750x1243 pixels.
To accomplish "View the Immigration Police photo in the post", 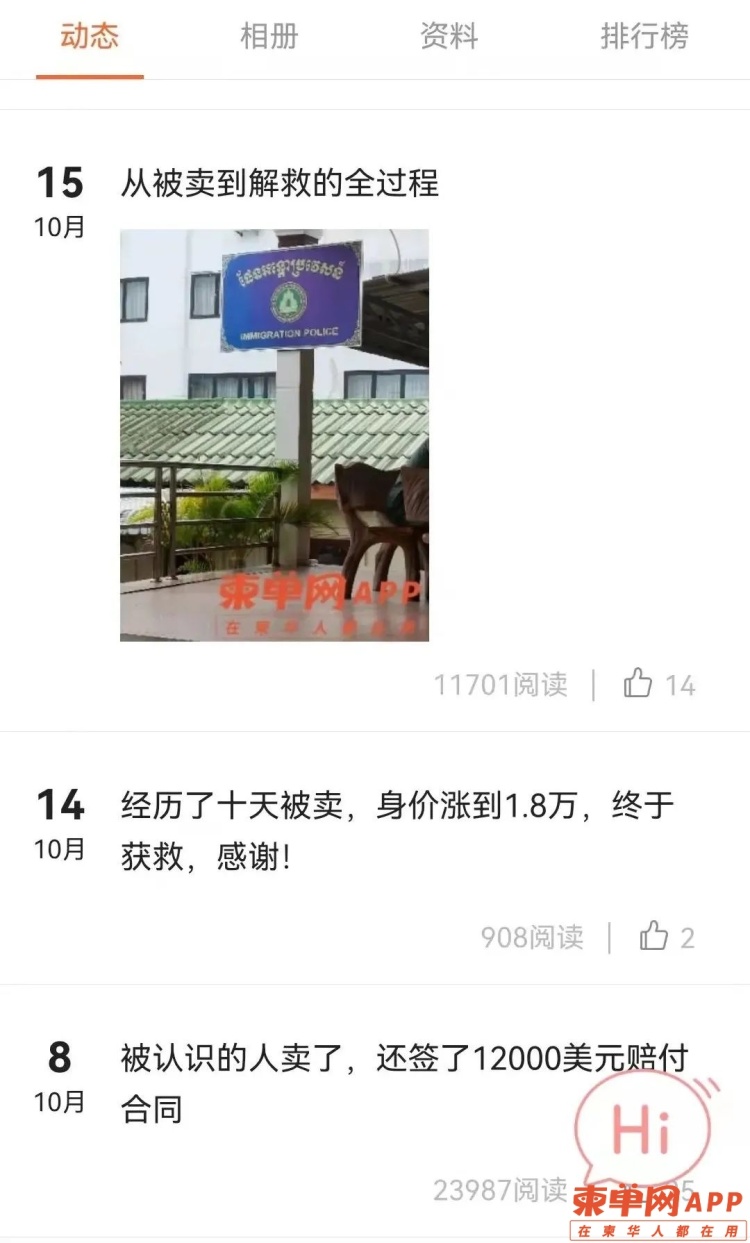I will [x=274, y=435].
